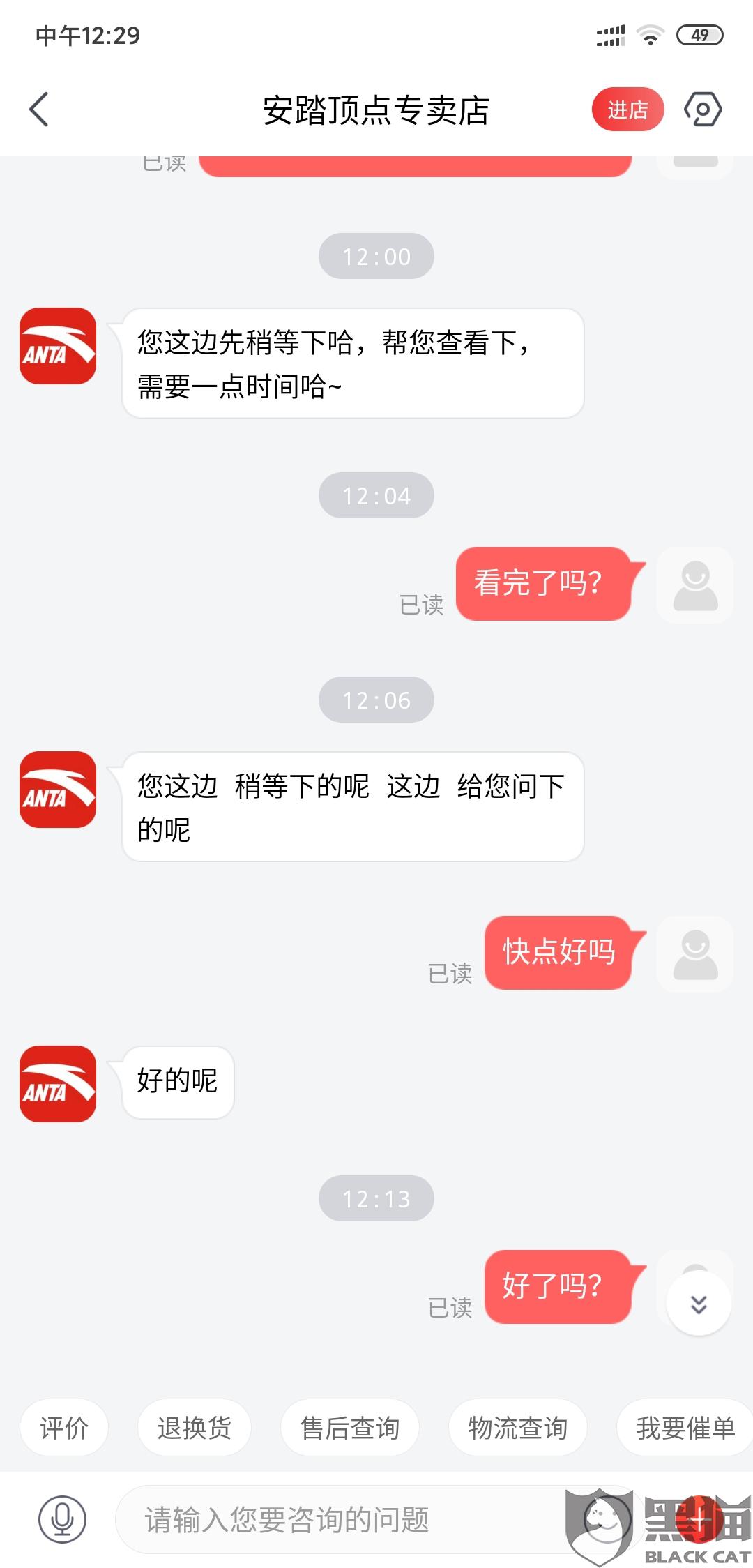The height and width of the screenshot is (1568, 753).
Task: Tap the 我要催单 chip
Action: [685, 1428]
